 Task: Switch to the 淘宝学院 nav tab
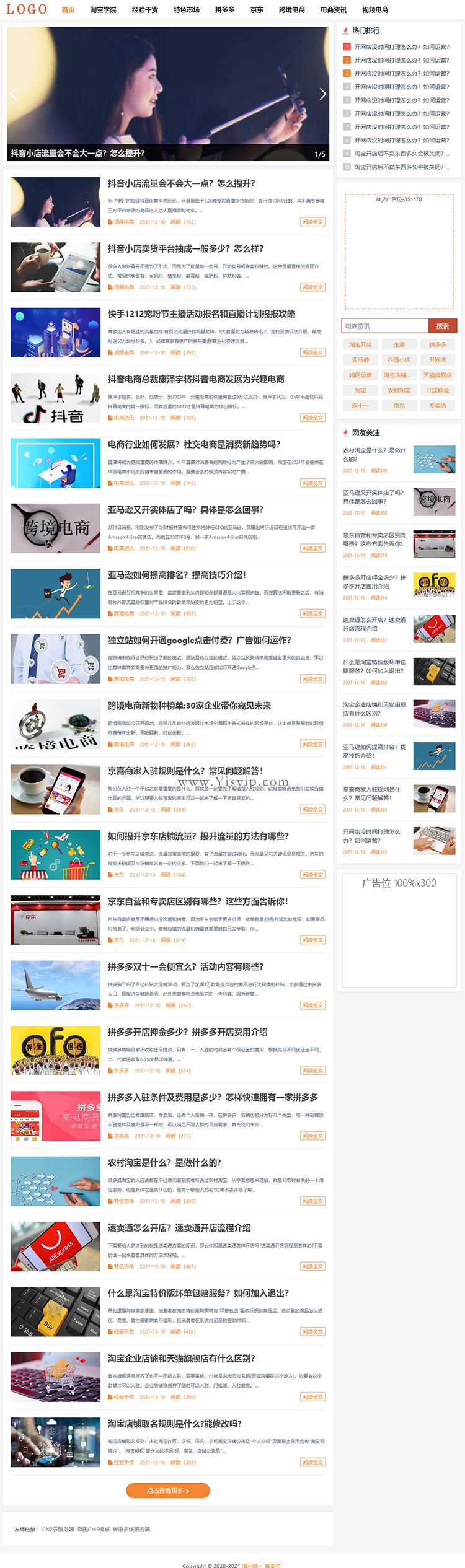tap(103, 10)
